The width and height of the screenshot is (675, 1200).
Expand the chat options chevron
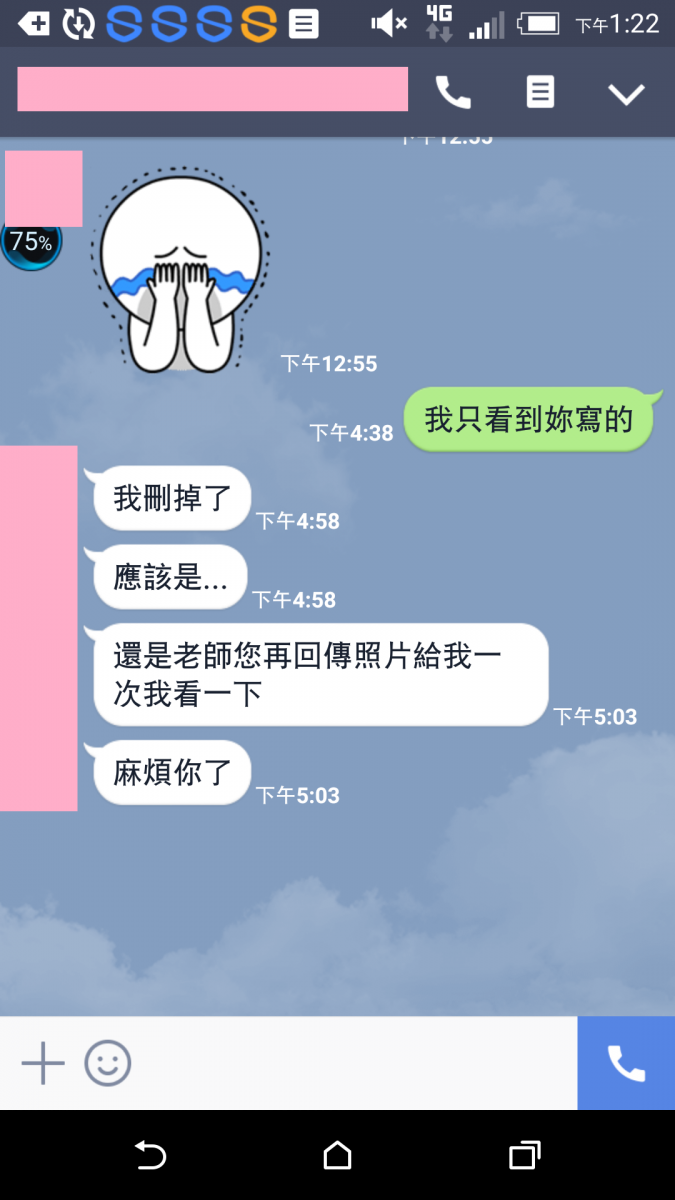click(x=627, y=94)
